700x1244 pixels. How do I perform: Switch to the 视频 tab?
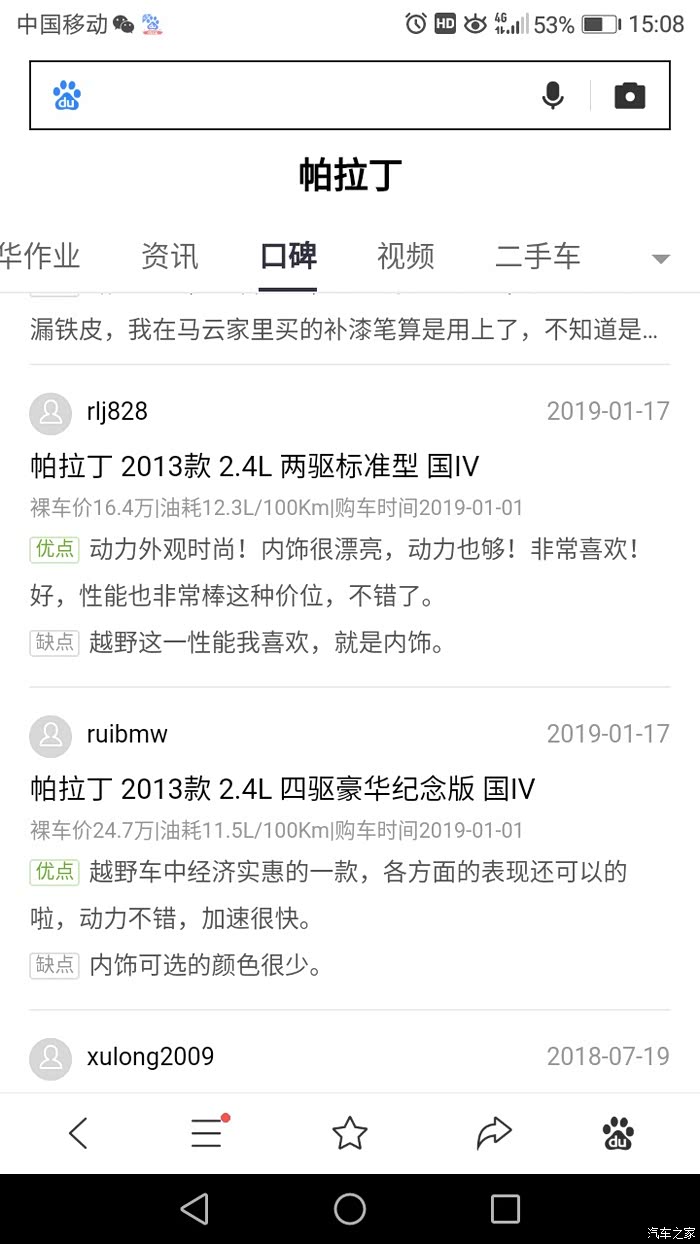click(x=405, y=256)
